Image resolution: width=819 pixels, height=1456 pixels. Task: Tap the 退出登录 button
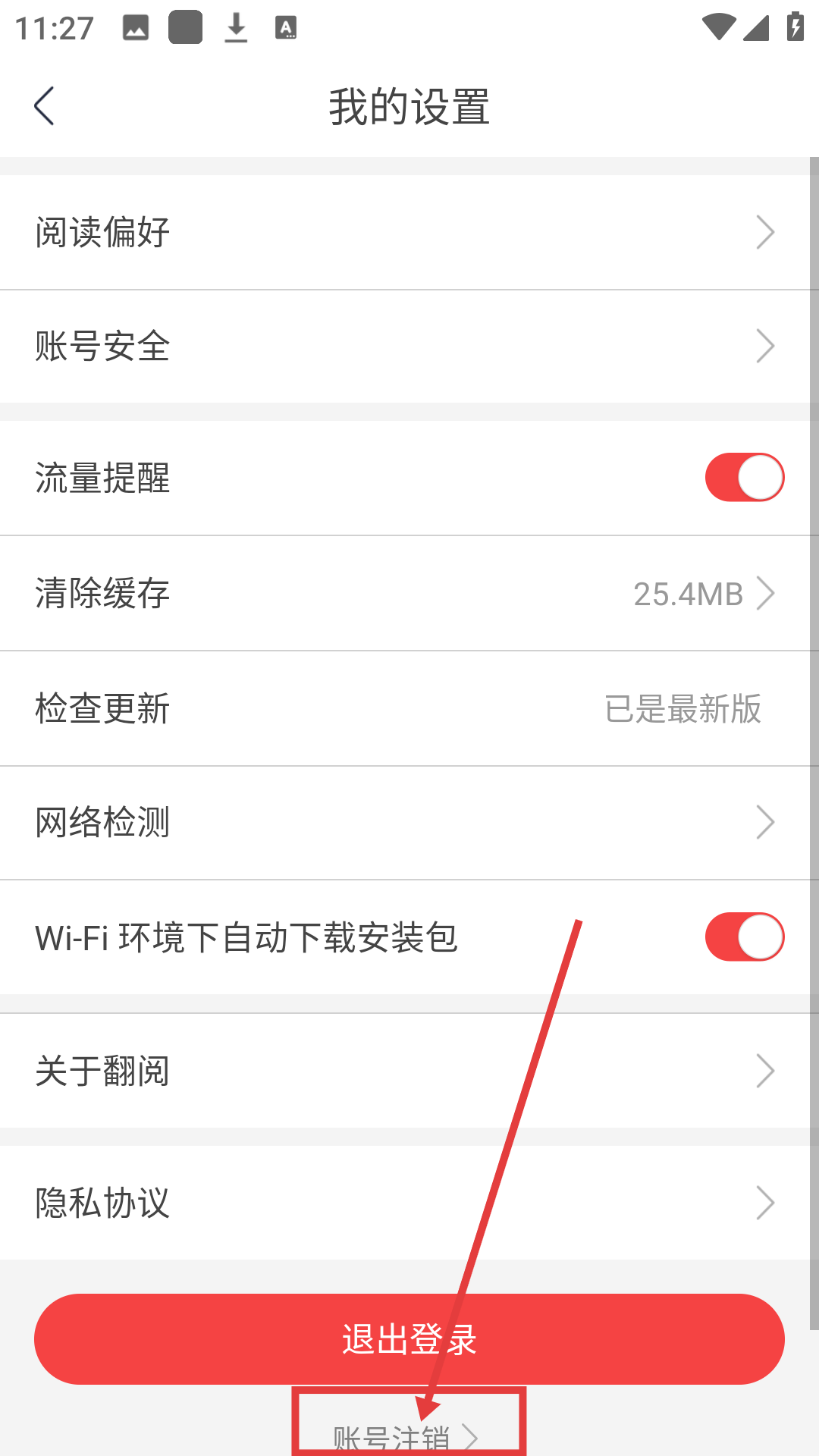(x=409, y=1339)
